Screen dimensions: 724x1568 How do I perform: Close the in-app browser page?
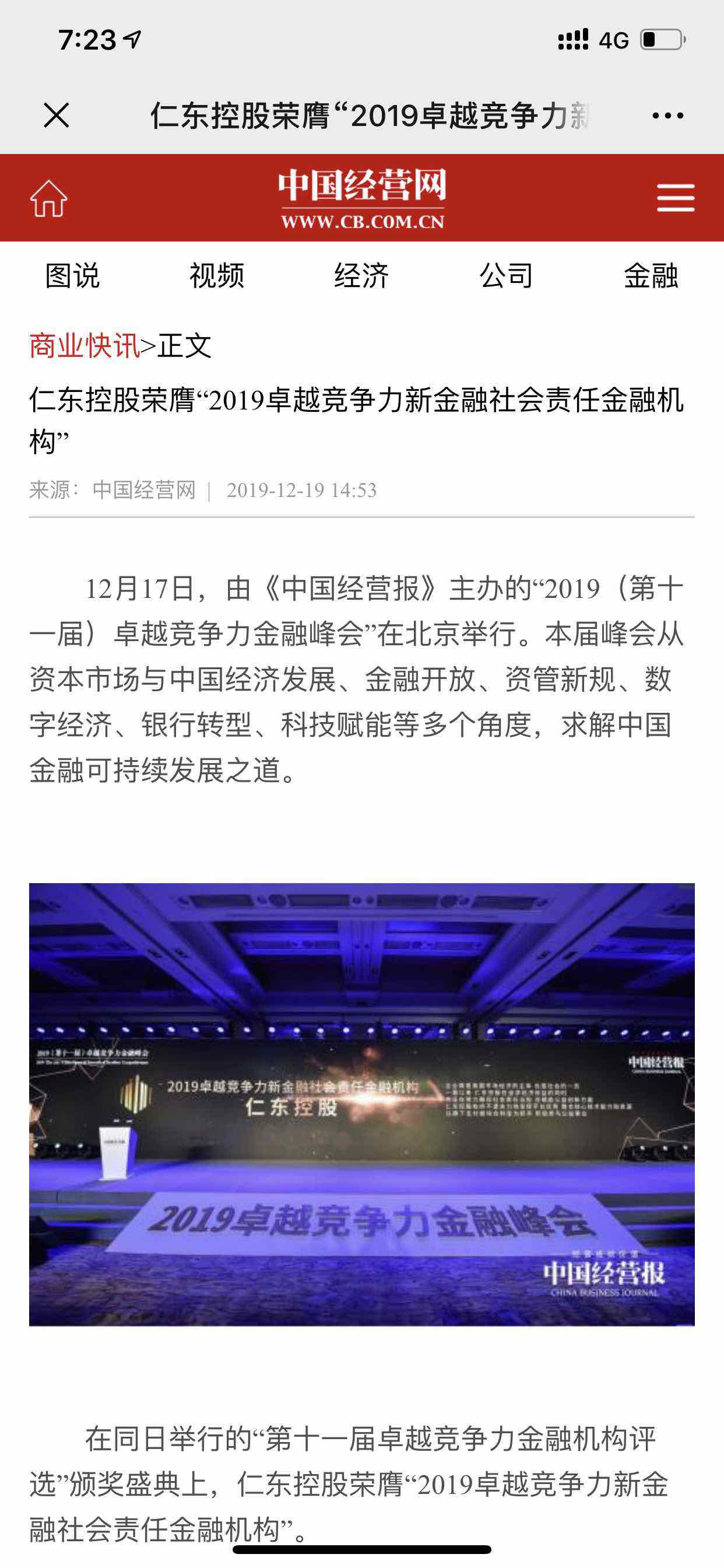[x=57, y=115]
